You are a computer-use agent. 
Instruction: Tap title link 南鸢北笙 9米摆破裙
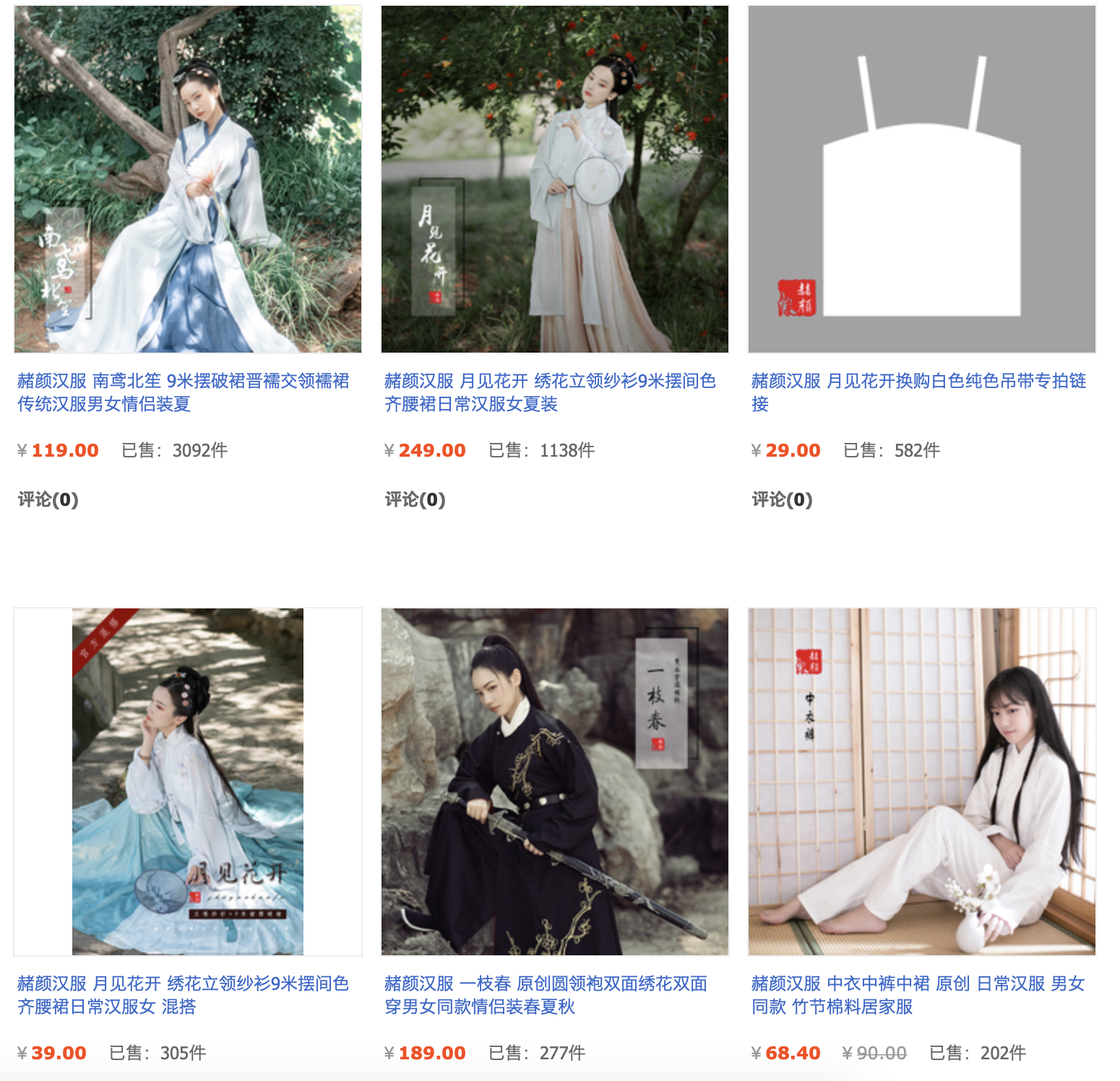(184, 392)
